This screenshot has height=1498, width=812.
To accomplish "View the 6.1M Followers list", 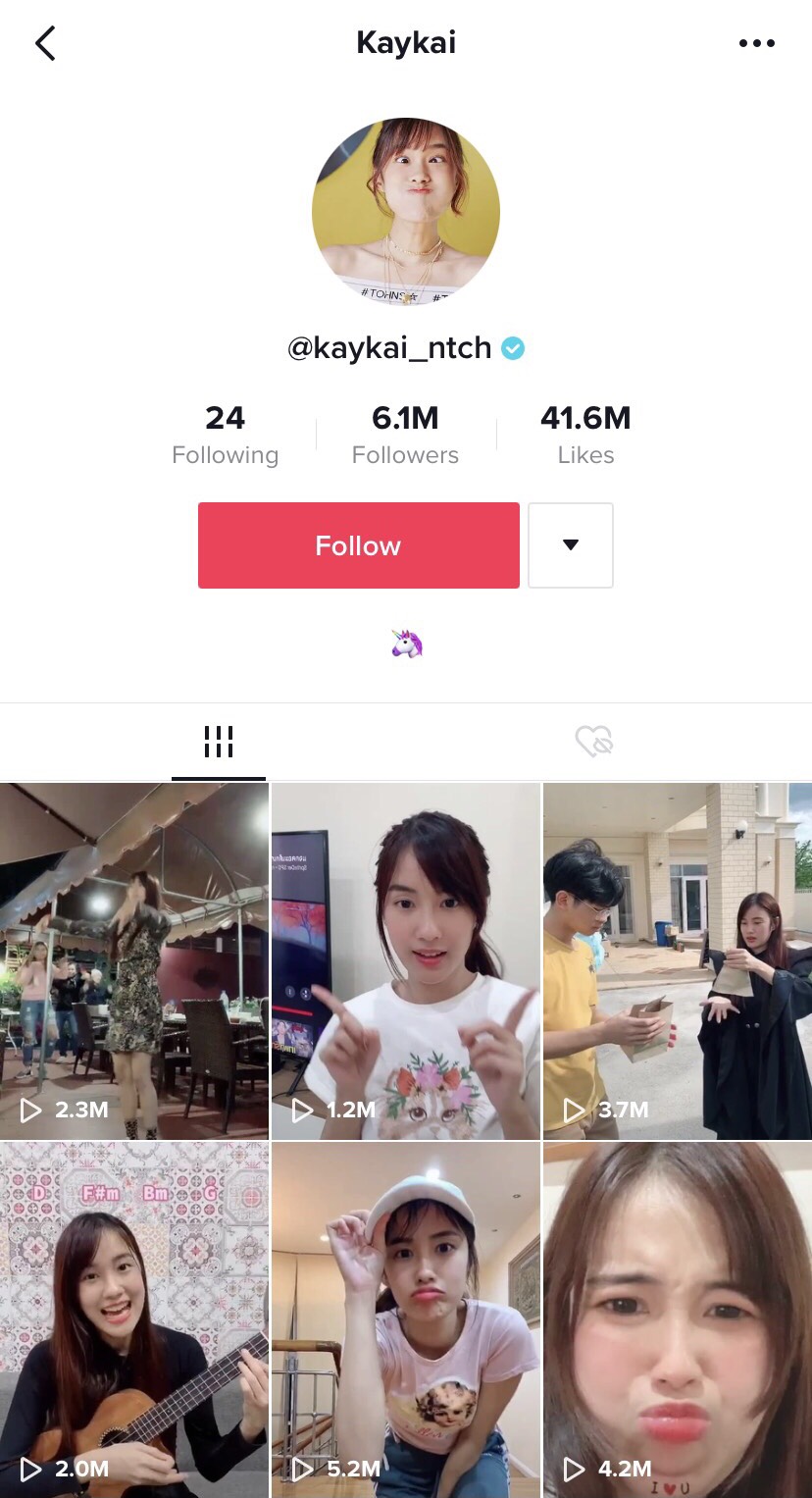I will tap(405, 435).
